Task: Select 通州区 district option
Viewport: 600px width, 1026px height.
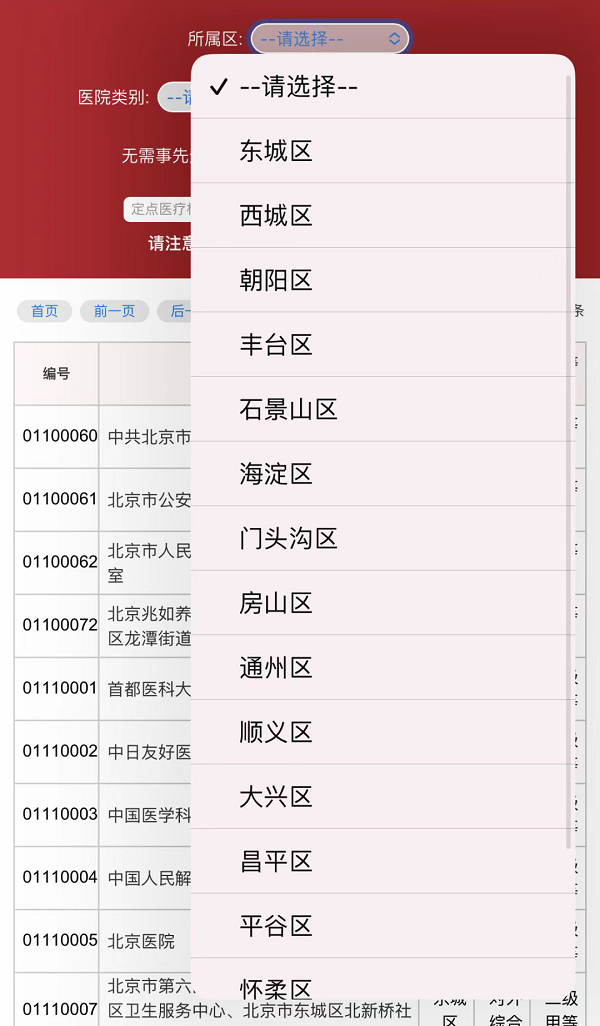Action: [x=383, y=667]
